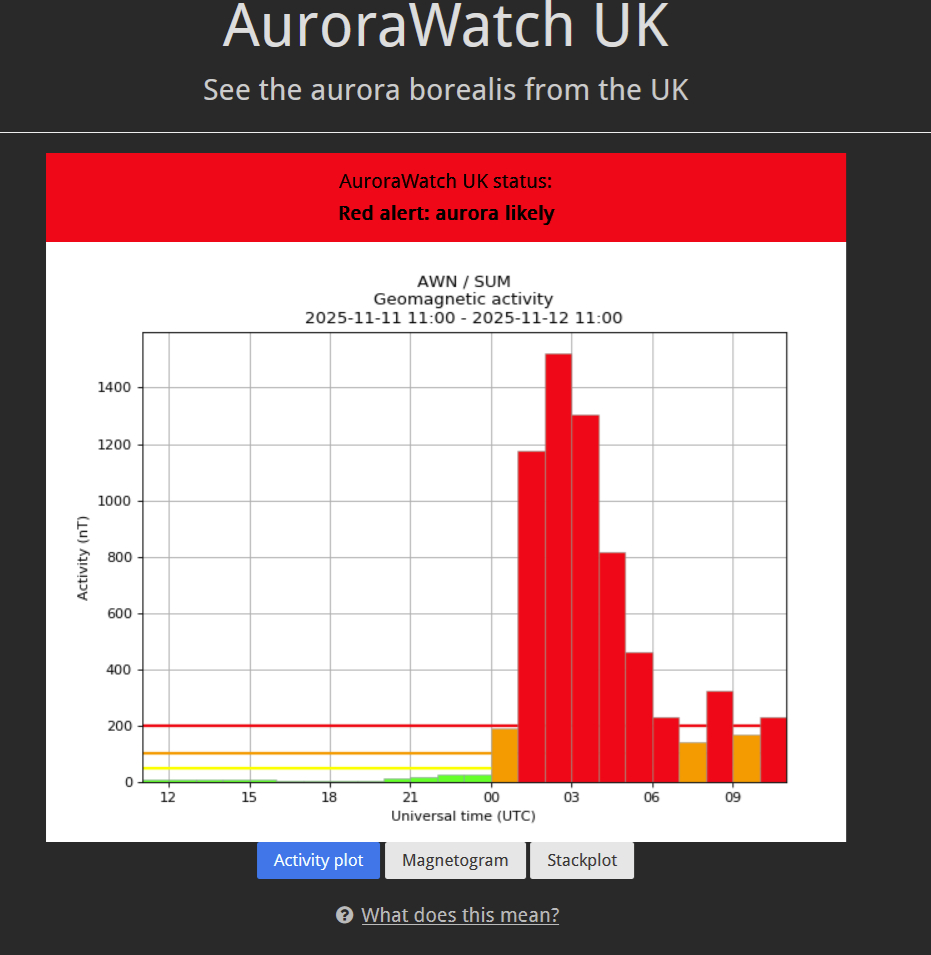This screenshot has height=955, width=931.
Task: Open the 'What does this mean?' link
Action: click(460, 915)
